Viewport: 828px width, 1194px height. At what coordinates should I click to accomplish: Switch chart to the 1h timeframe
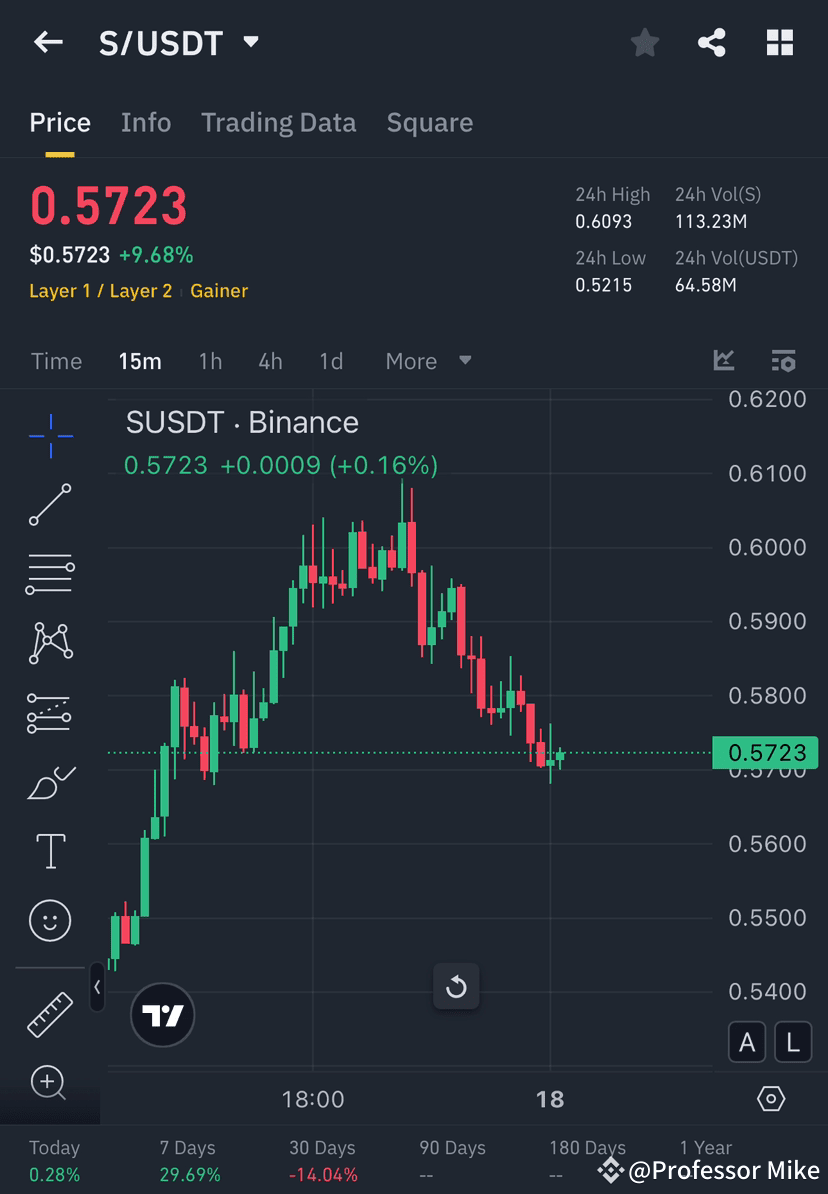click(x=210, y=361)
